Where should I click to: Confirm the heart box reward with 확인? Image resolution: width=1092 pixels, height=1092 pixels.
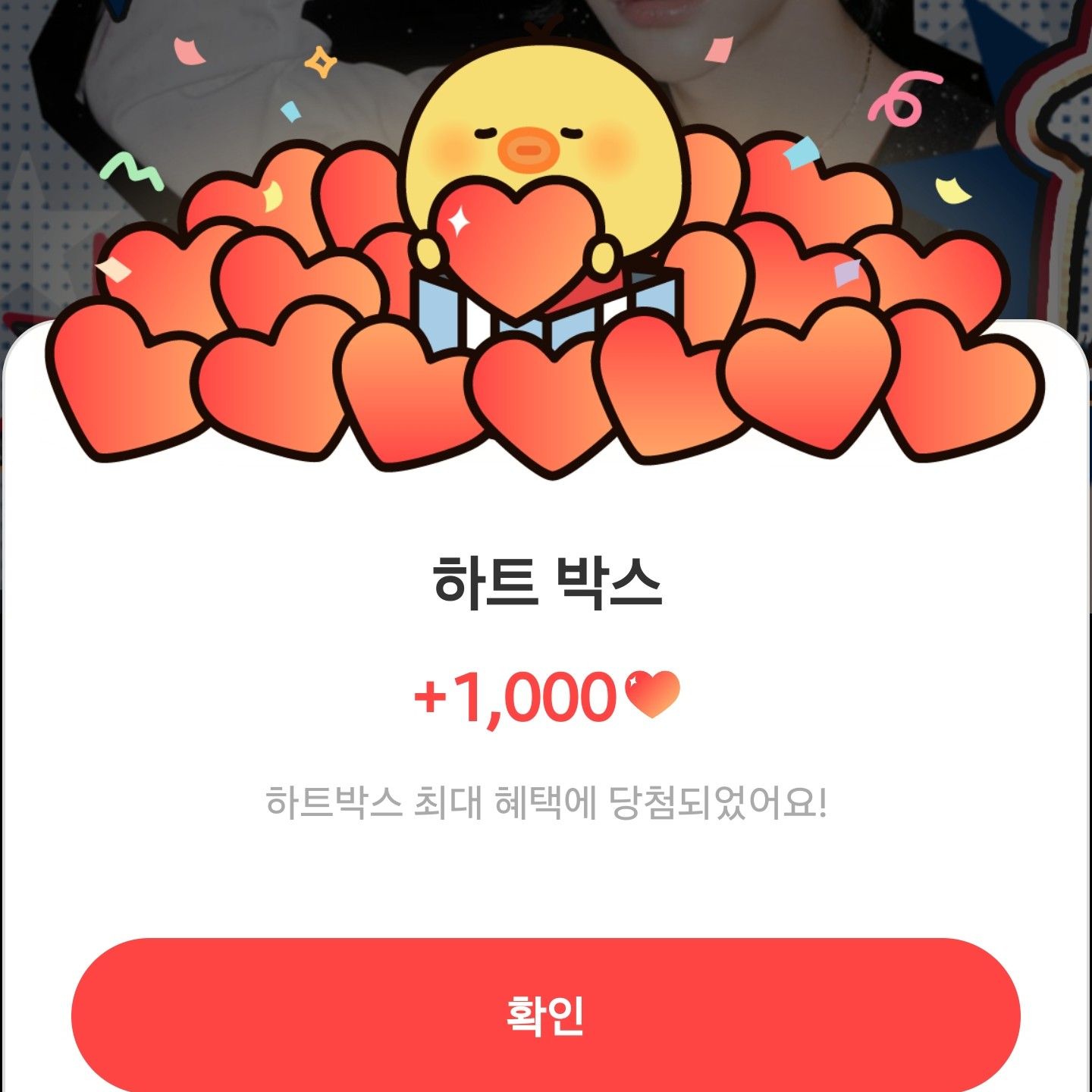tap(545, 1015)
